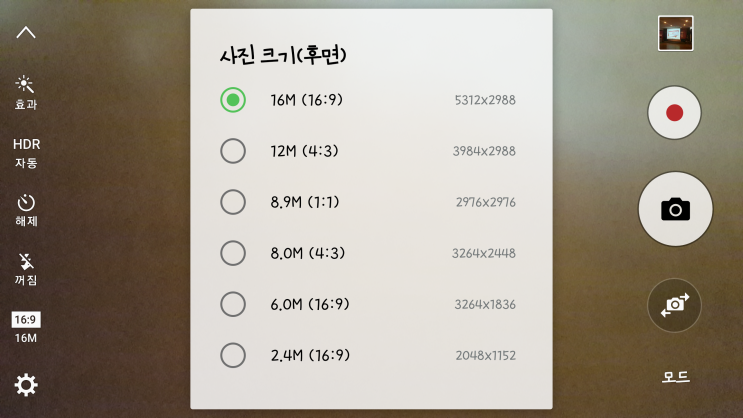
Task: Open the 모드 shooting modes
Action: click(x=676, y=378)
